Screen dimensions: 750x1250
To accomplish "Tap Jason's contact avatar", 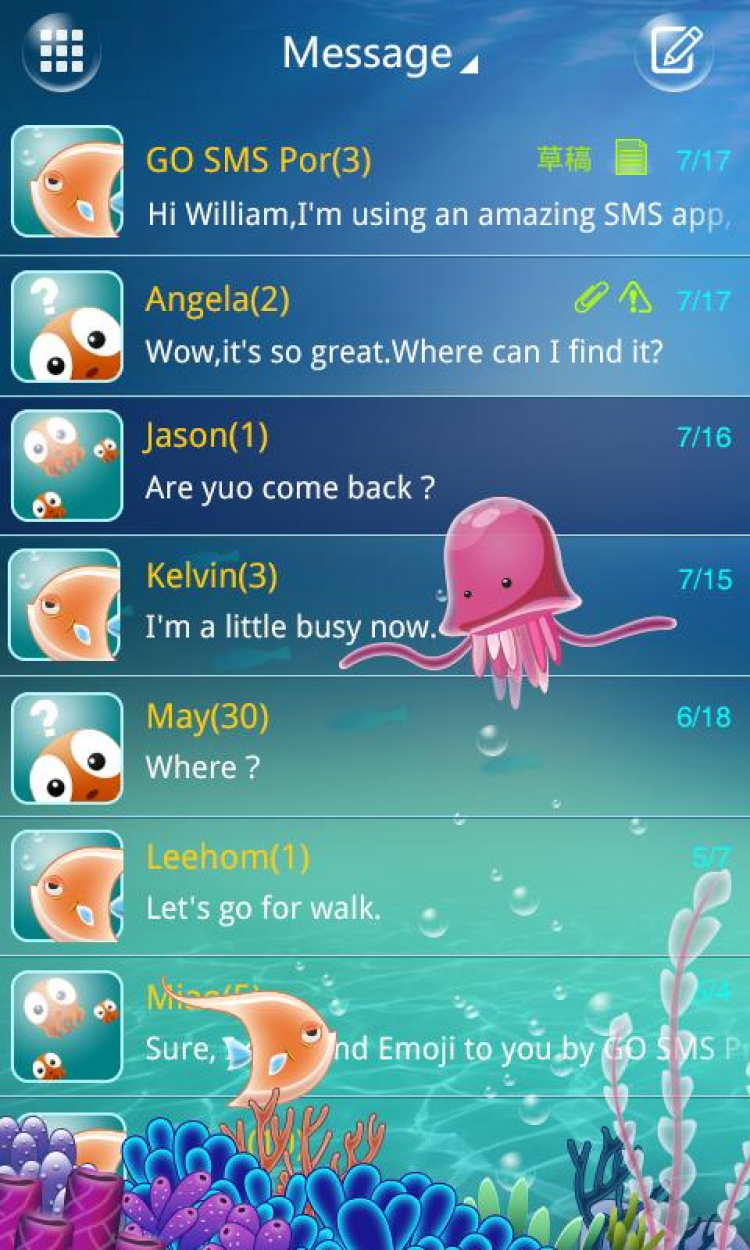I will (67, 465).
